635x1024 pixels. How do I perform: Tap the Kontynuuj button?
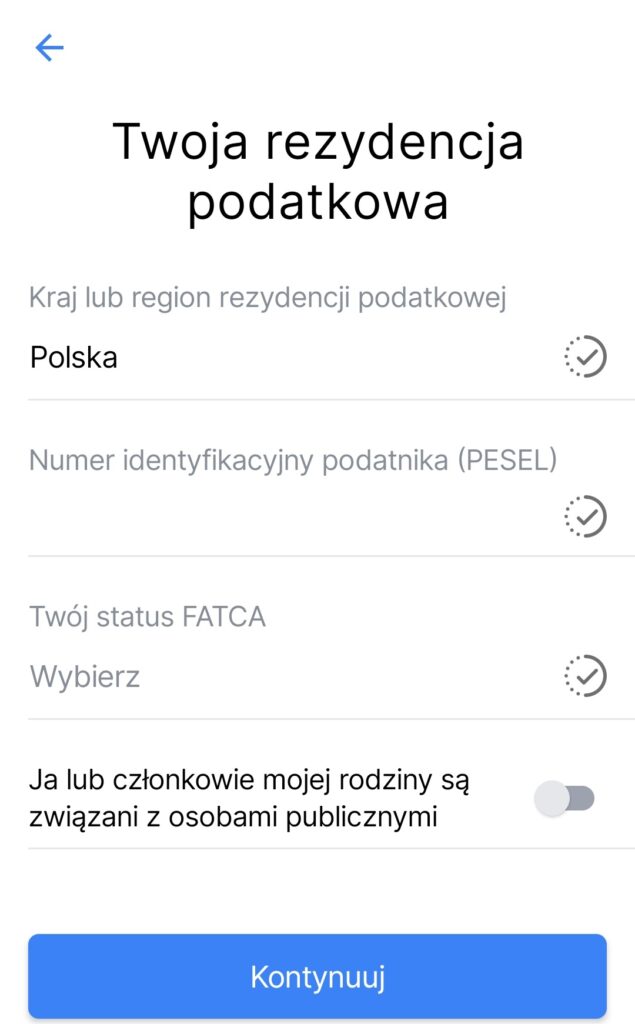tap(318, 976)
